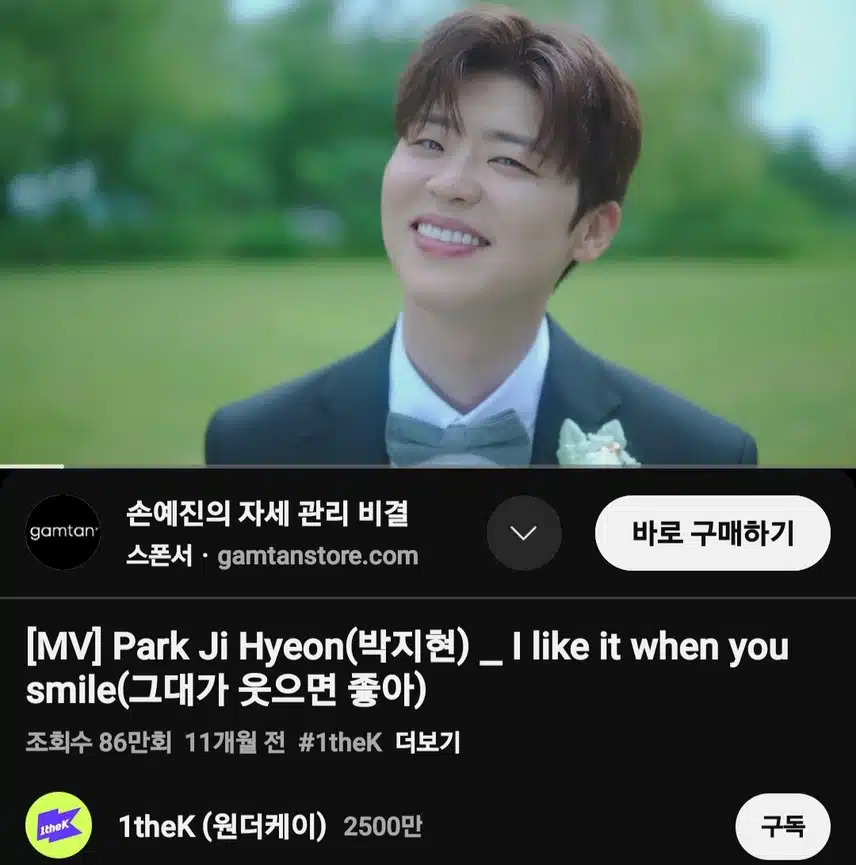
Task: Tap the video player to show controls
Action: pyautogui.click(x=428, y=232)
